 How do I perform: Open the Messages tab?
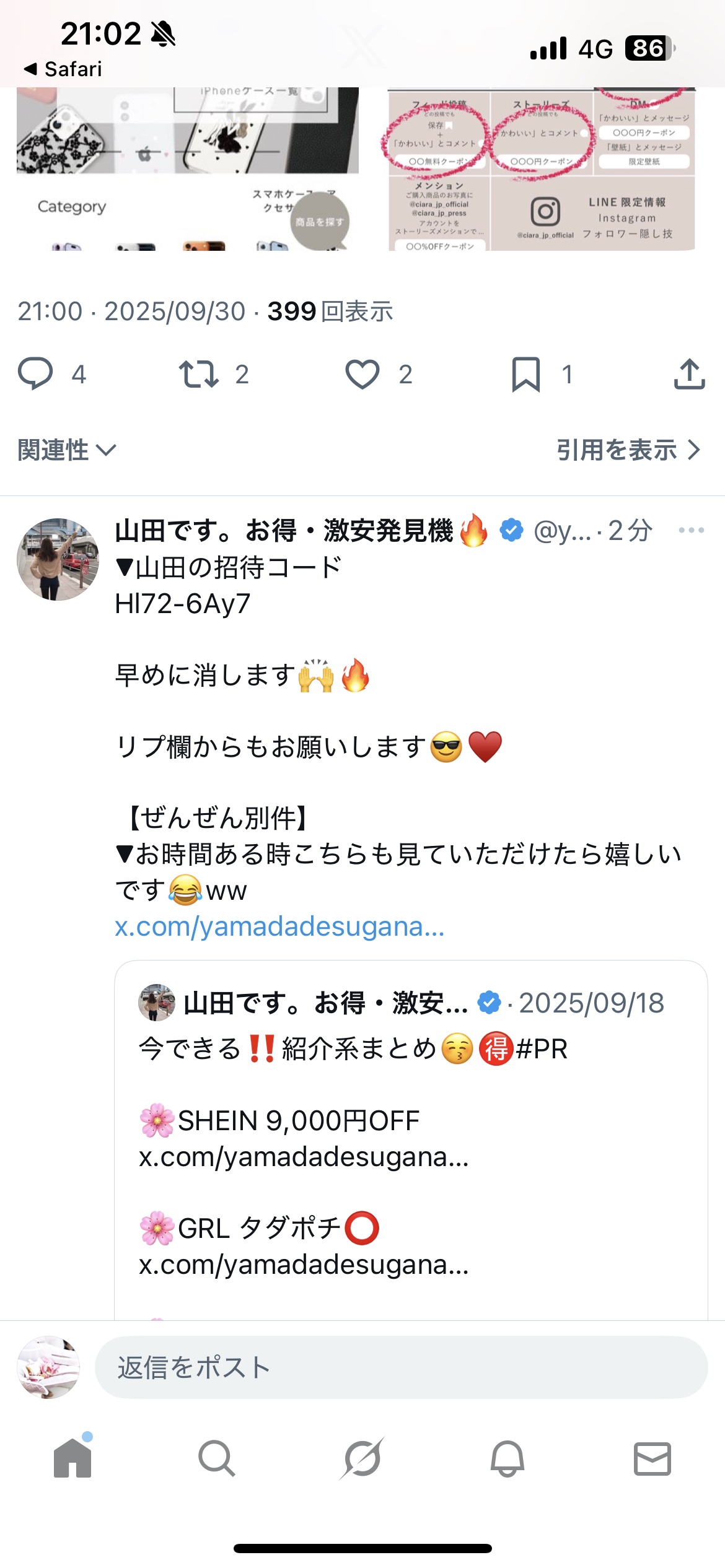click(x=652, y=1458)
